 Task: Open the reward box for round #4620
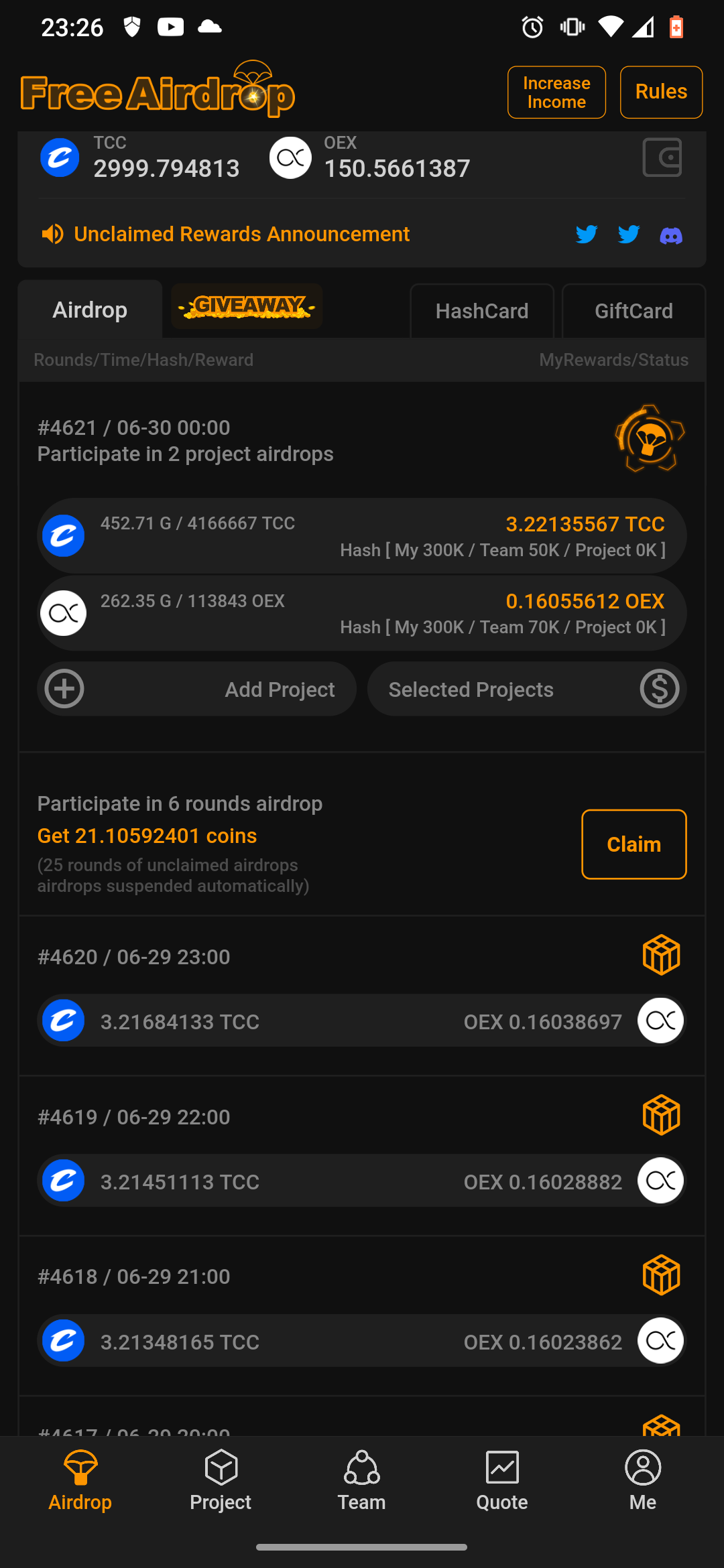click(x=661, y=955)
